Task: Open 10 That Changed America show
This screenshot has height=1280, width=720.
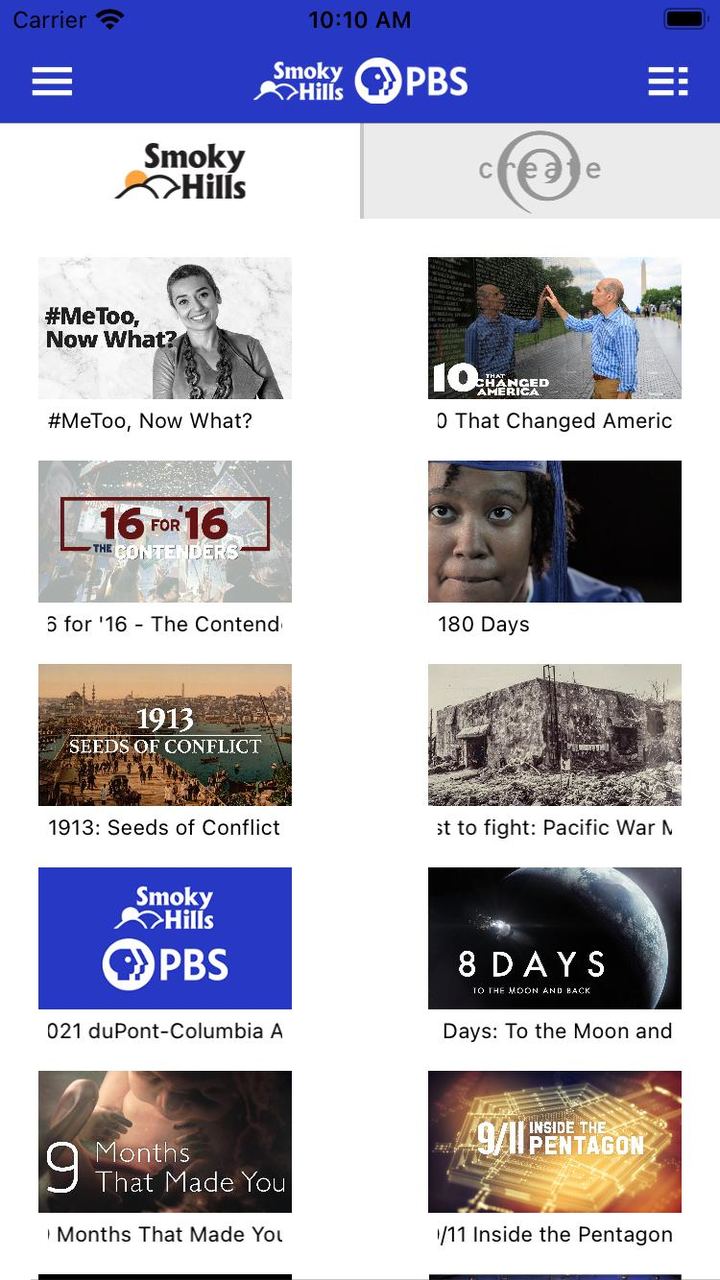Action: pyautogui.click(x=555, y=328)
